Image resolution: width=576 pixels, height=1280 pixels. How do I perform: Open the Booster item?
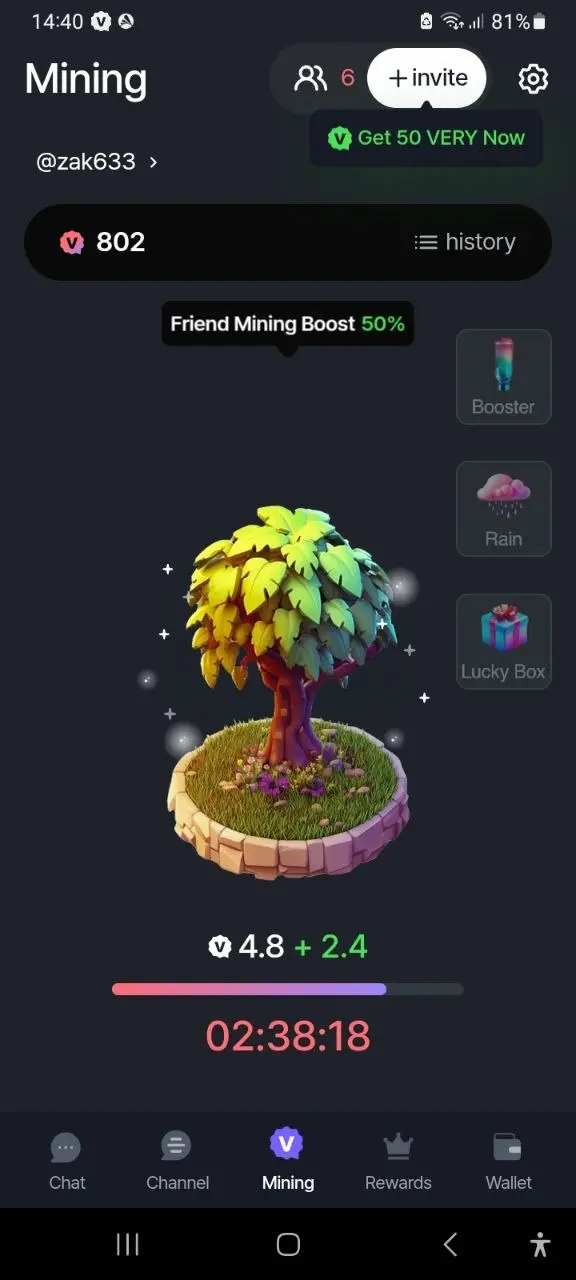(504, 377)
